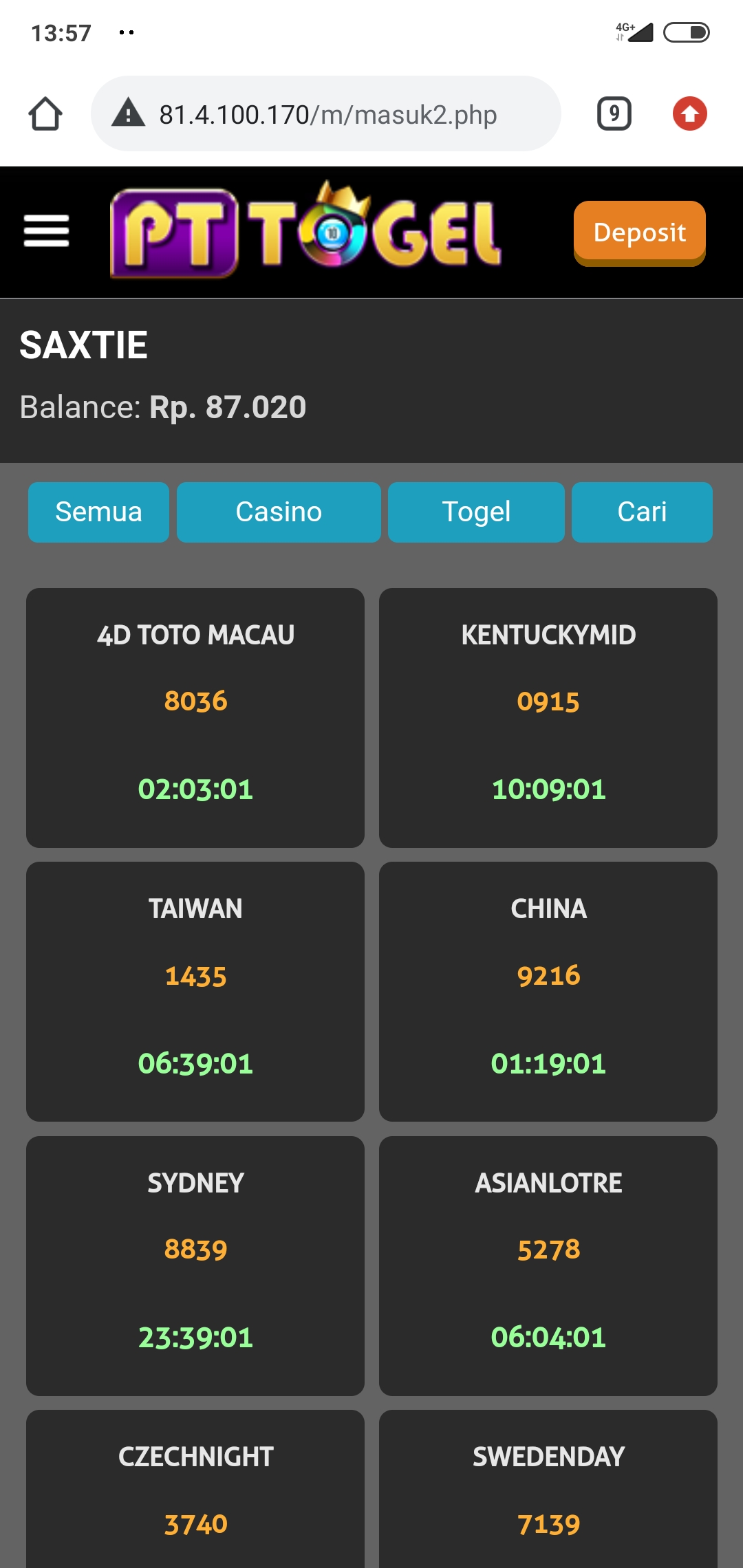Open the hamburger menu
This screenshot has width=743, height=1568.
46,230
